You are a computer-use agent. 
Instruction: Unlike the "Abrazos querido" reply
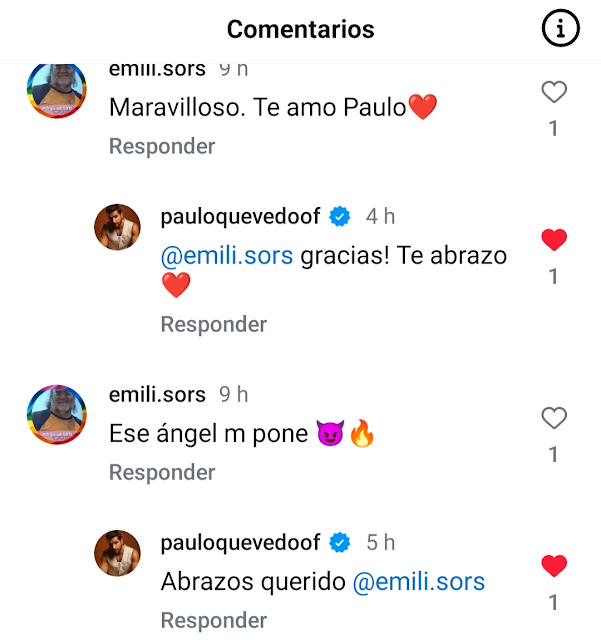click(x=553, y=566)
